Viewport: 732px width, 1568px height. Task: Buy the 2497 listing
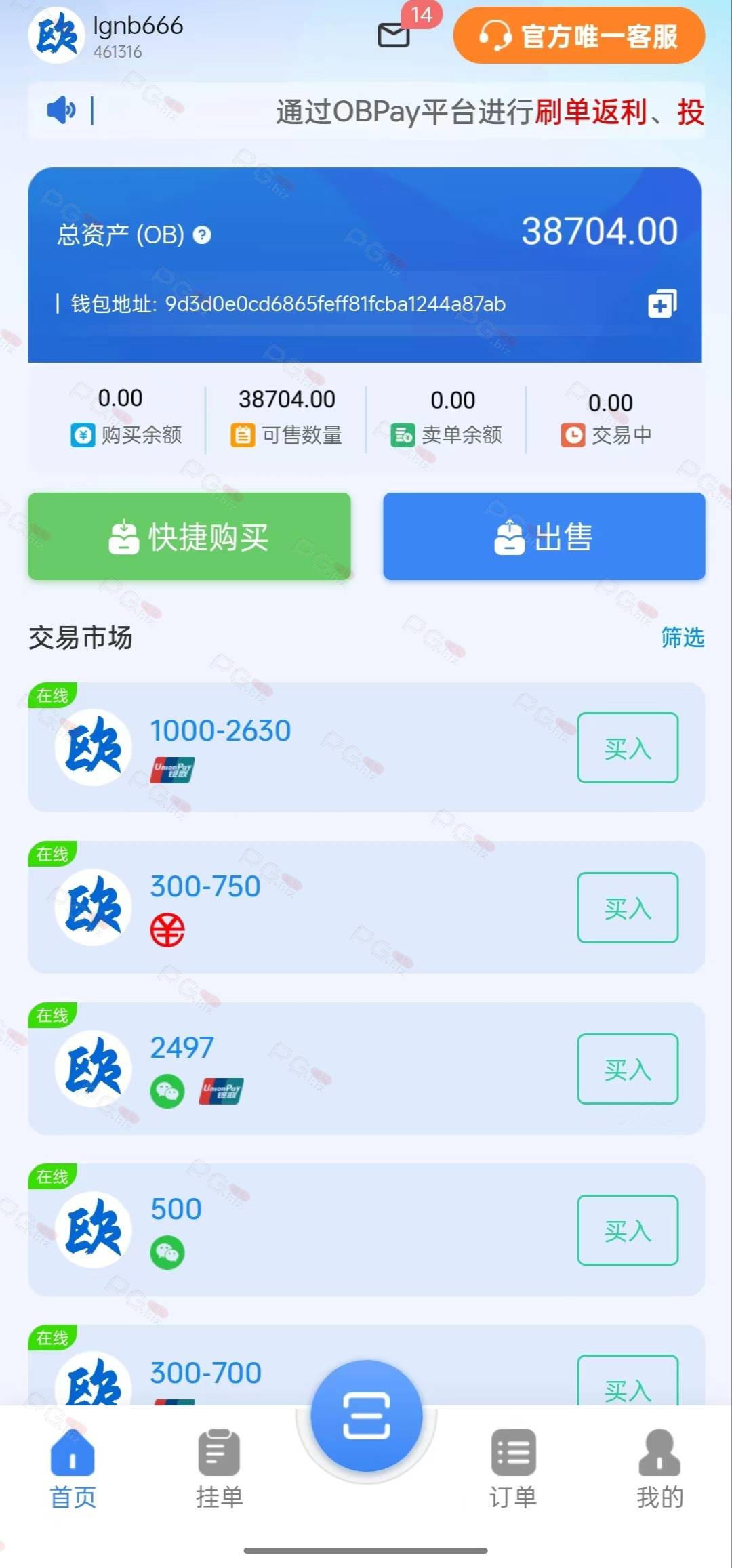(x=628, y=1069)
